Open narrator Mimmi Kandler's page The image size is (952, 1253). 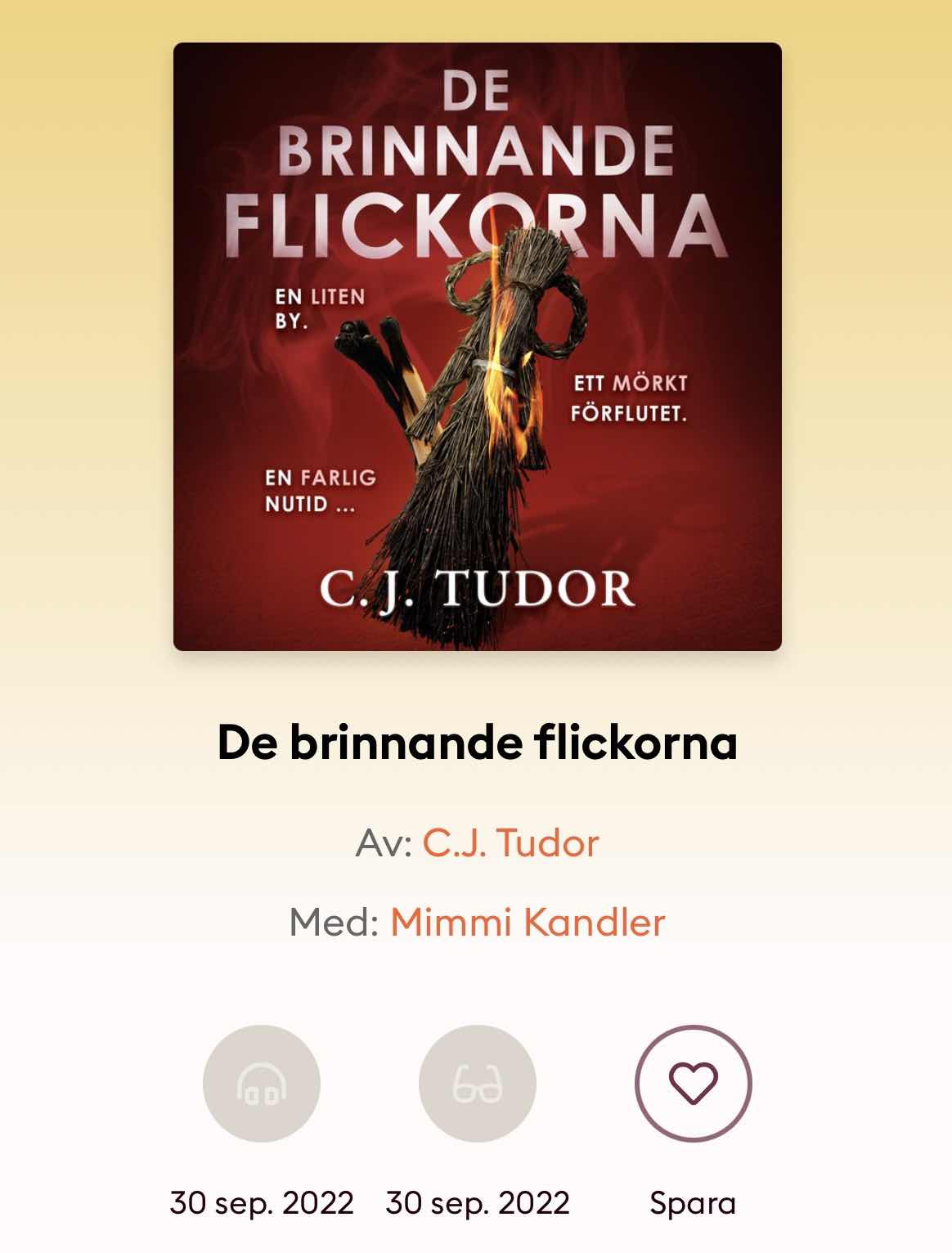tap(528, 922)
